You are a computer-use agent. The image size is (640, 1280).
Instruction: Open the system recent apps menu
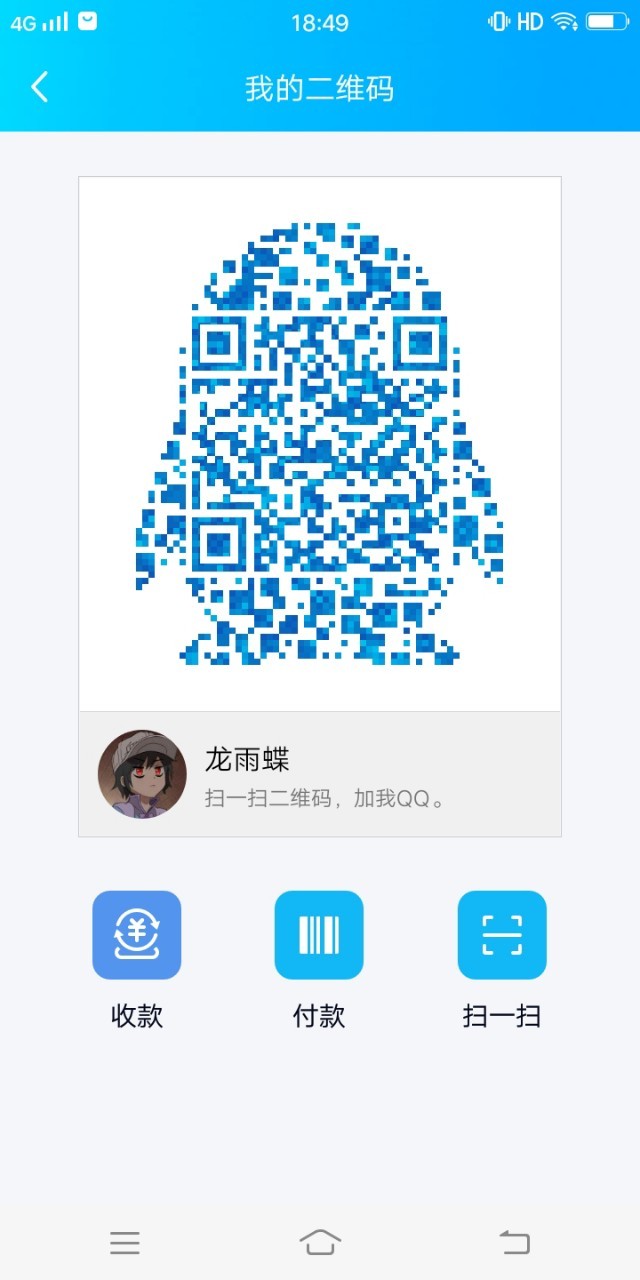coord(125,1243)
